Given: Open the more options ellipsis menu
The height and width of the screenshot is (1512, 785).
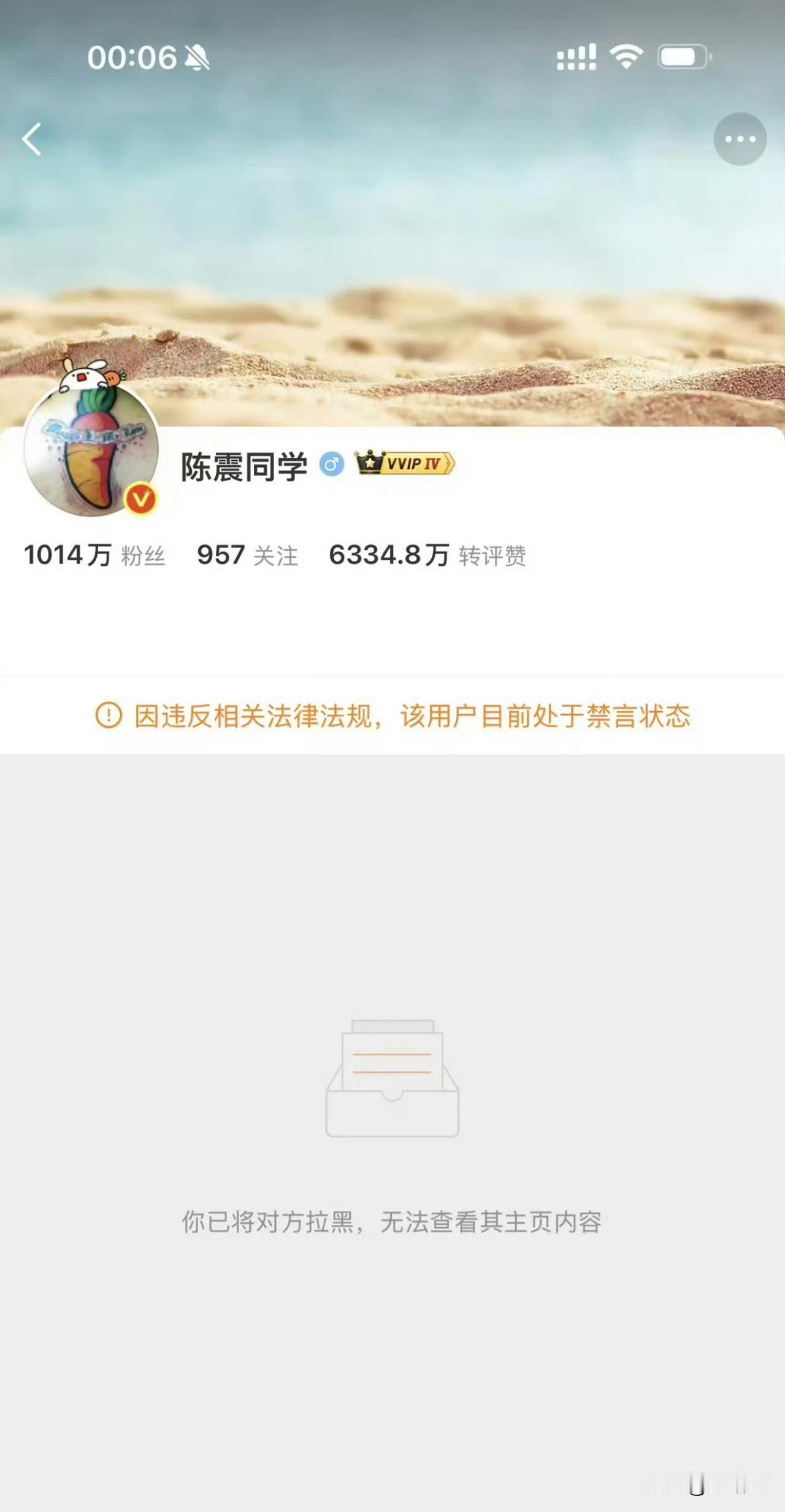Looking at the screenshot, I should pyautogui.click(x=740, y=139).
